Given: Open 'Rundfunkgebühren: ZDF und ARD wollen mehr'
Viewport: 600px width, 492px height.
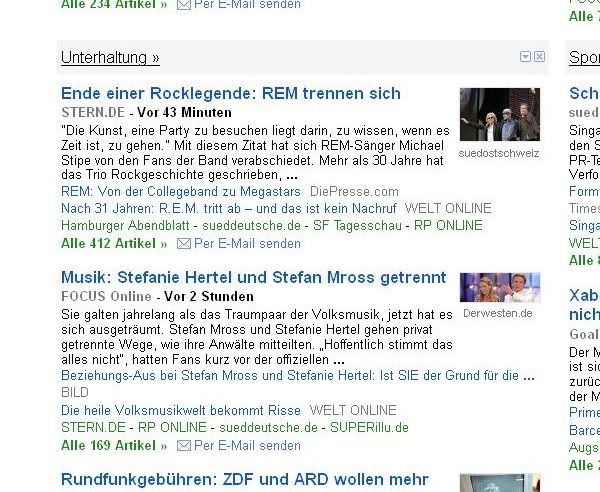Looking at the screenshot, I should click(245, 481).
